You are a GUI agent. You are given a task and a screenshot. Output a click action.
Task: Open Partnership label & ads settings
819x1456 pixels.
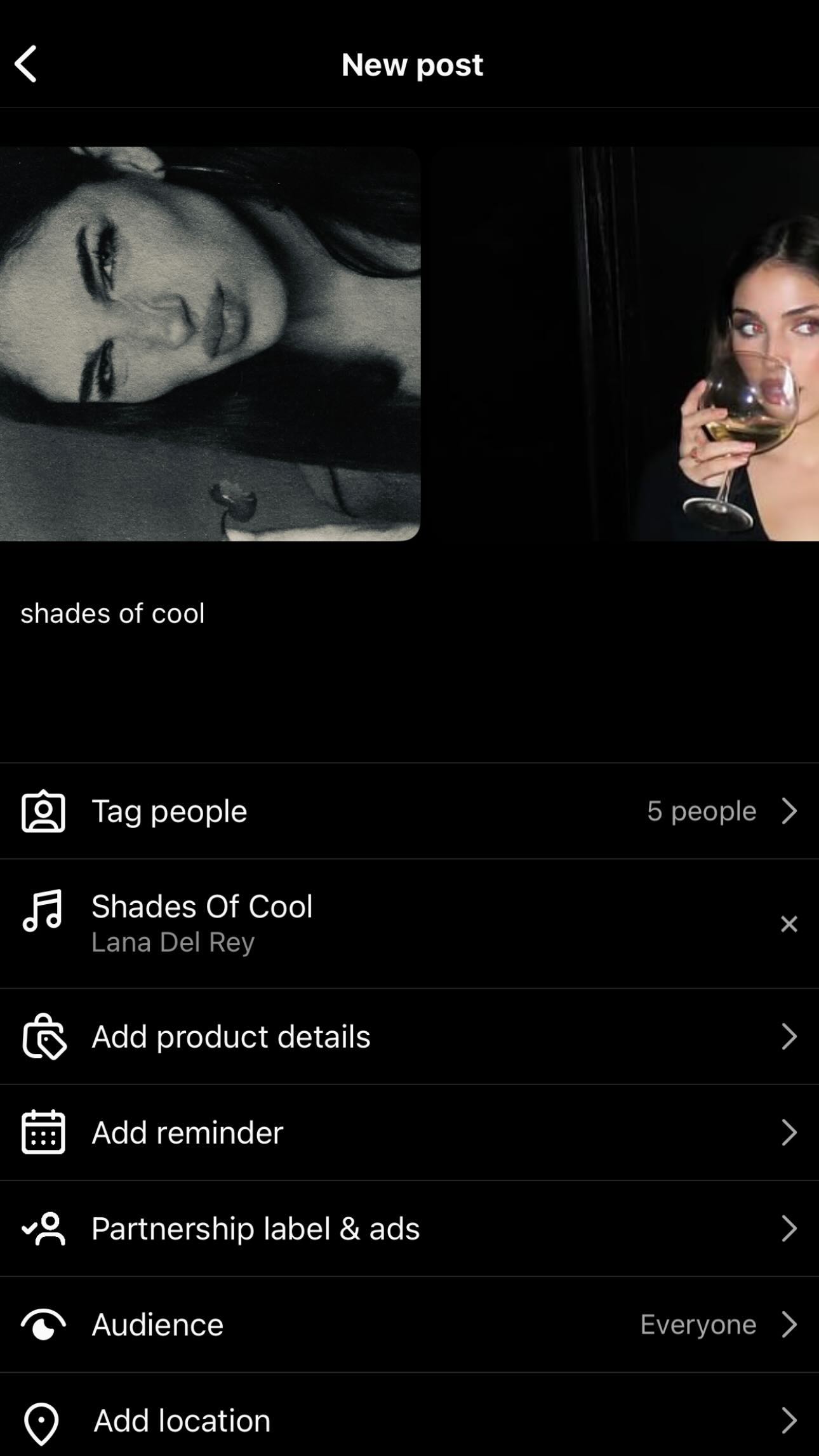(x=409, y=1228)
